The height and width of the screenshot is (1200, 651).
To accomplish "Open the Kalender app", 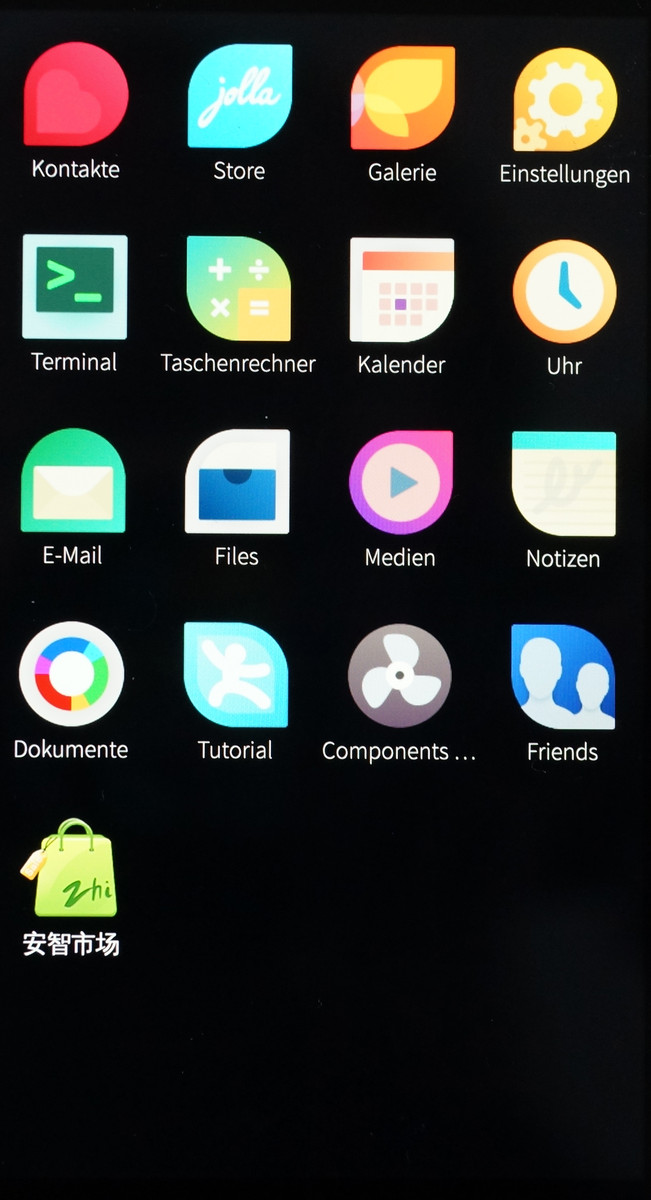I will 401,290.
